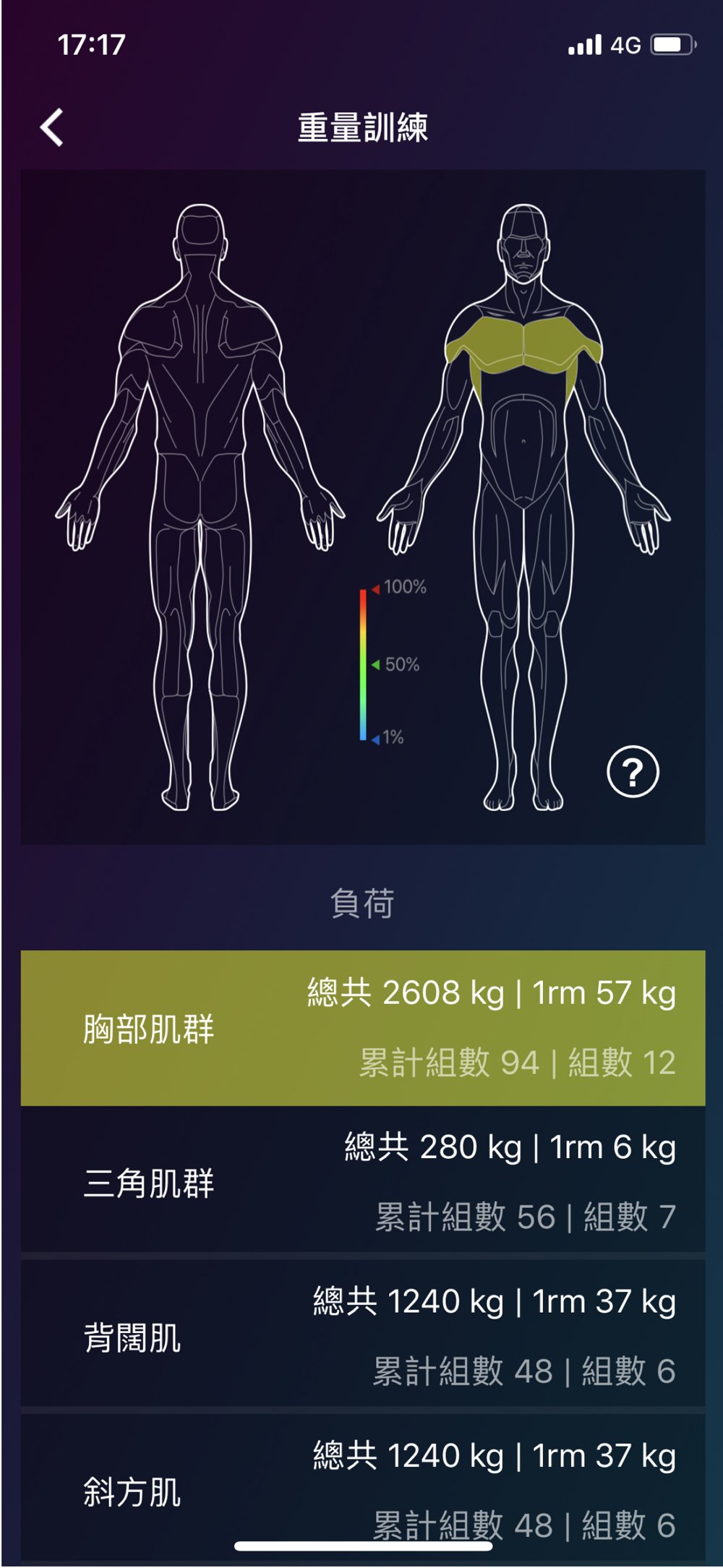This screenshot has width=723, height=1568.
Task: Go back using the top-left arrow
Action: (x=52, y=128)
